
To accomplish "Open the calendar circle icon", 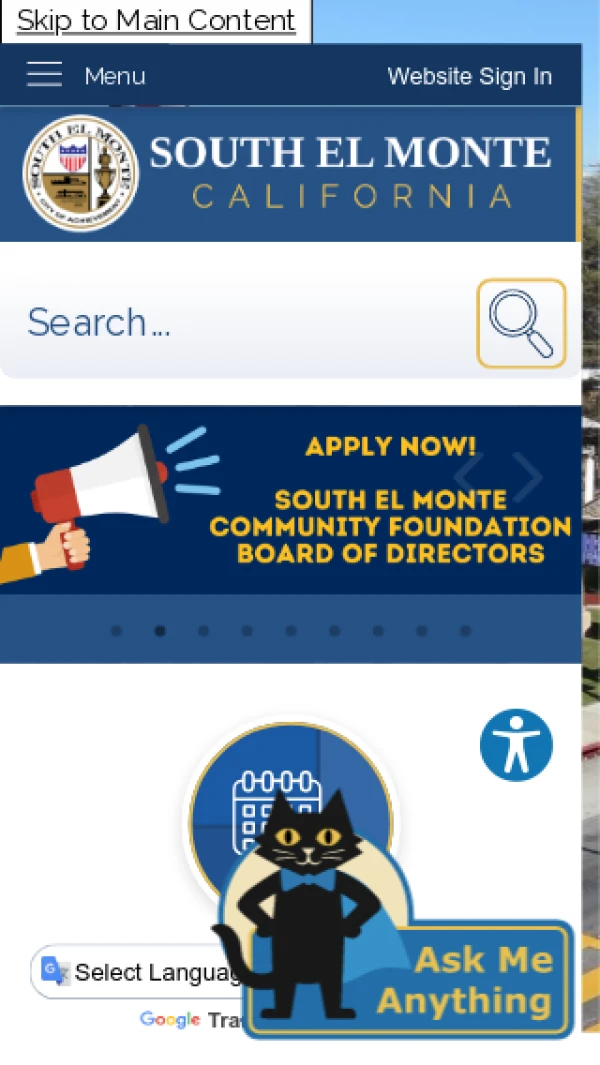I will click(x=291, y=808).
